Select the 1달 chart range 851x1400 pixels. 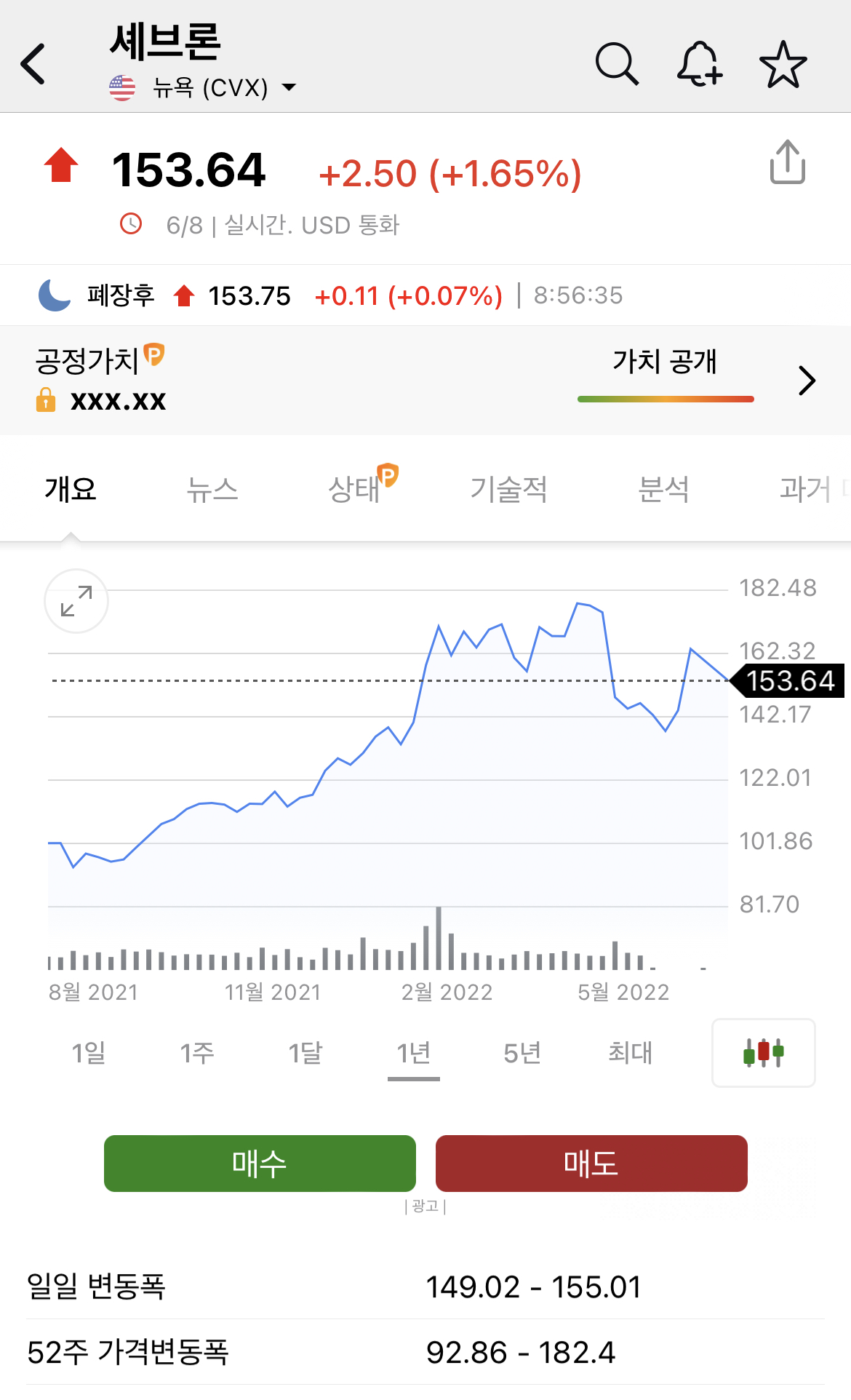pos(305,1053)
